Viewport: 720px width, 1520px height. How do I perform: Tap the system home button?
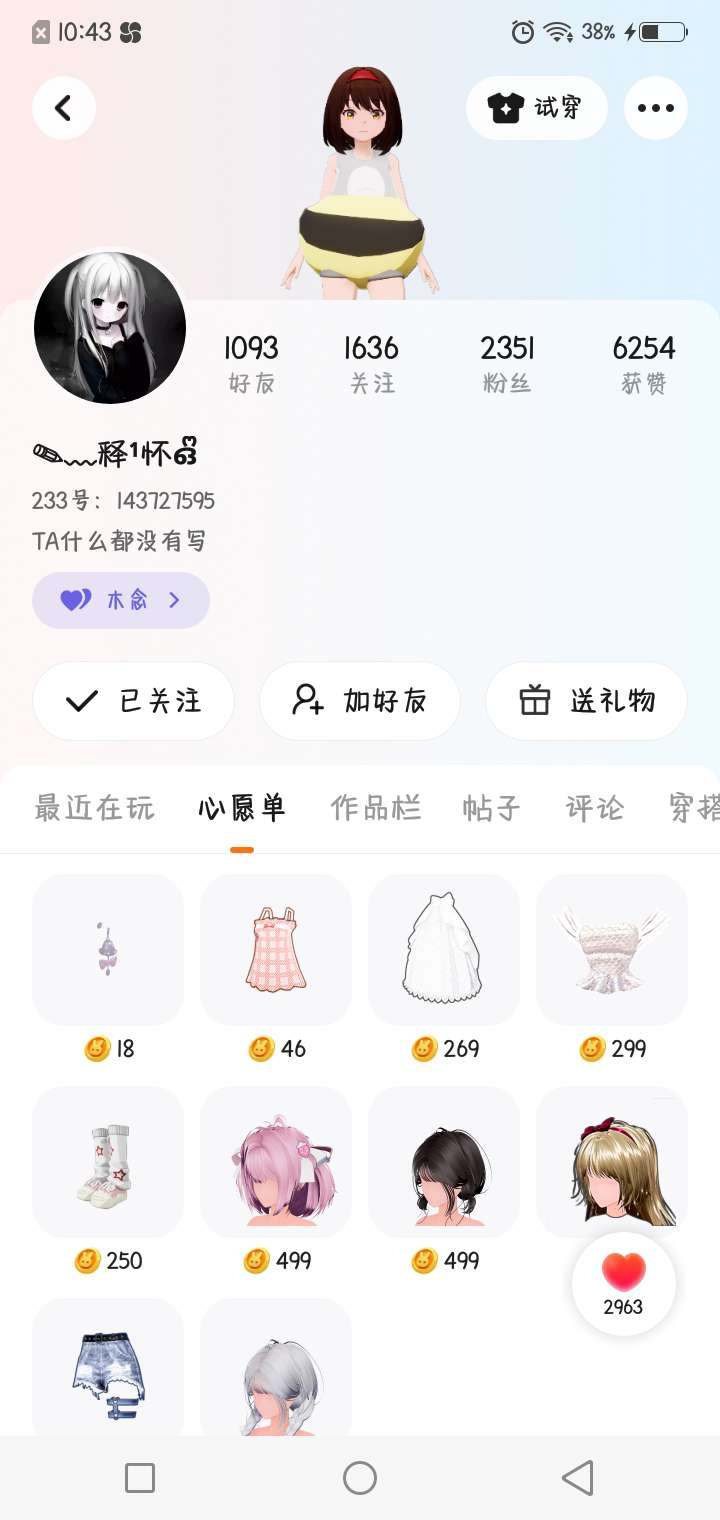pyautogui.click(x=360, y=1478)
